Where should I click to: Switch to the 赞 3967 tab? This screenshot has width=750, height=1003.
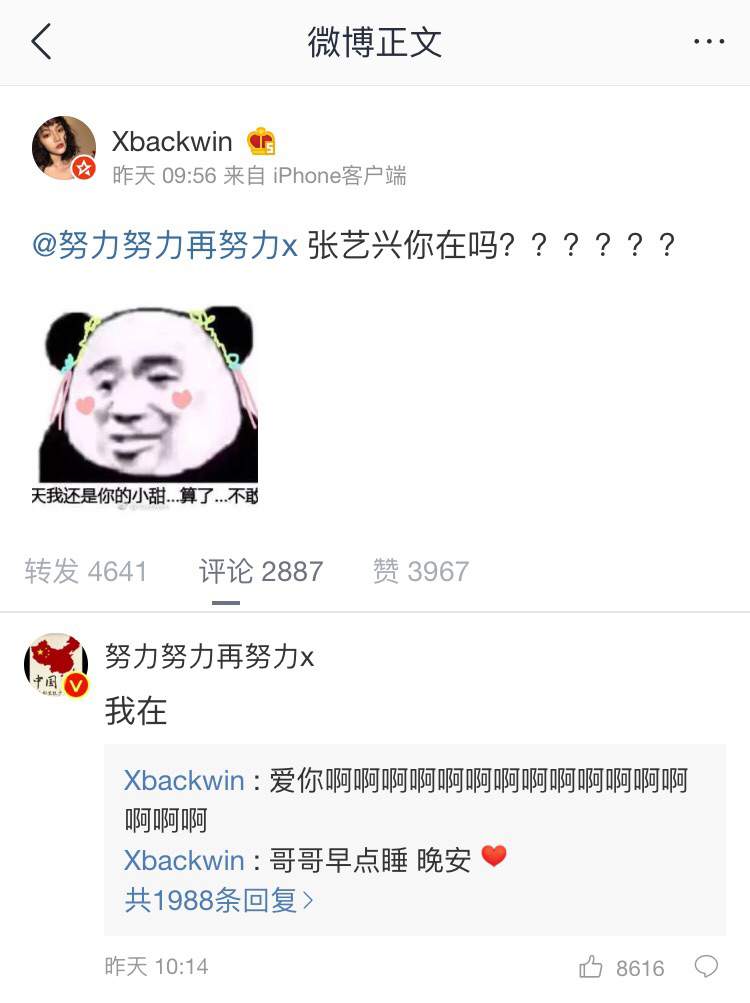420,572
